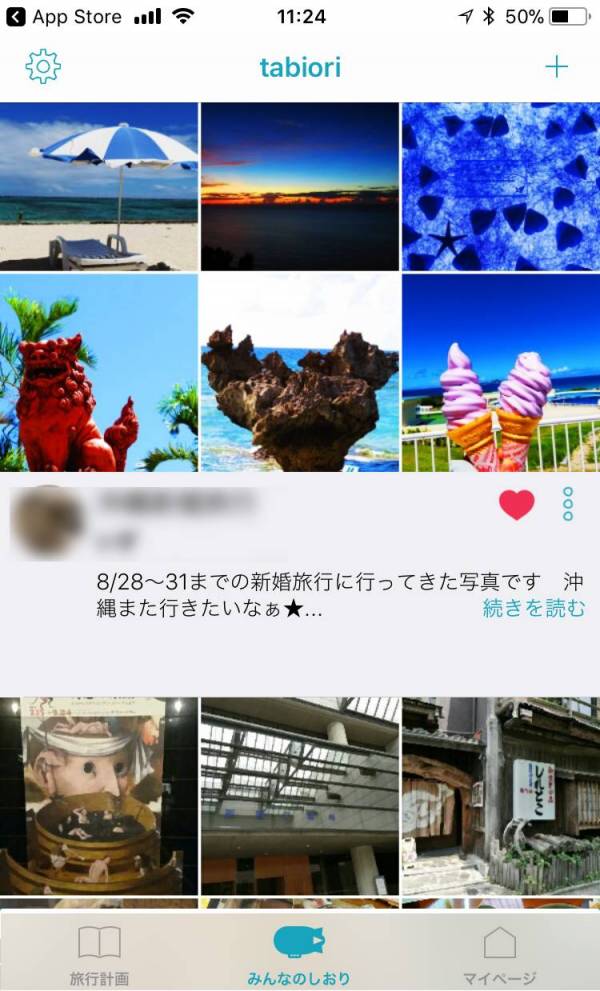Tap the plus icon to add new
The width and height of the screenshot is (600, 991).
[x=556, y=67]
